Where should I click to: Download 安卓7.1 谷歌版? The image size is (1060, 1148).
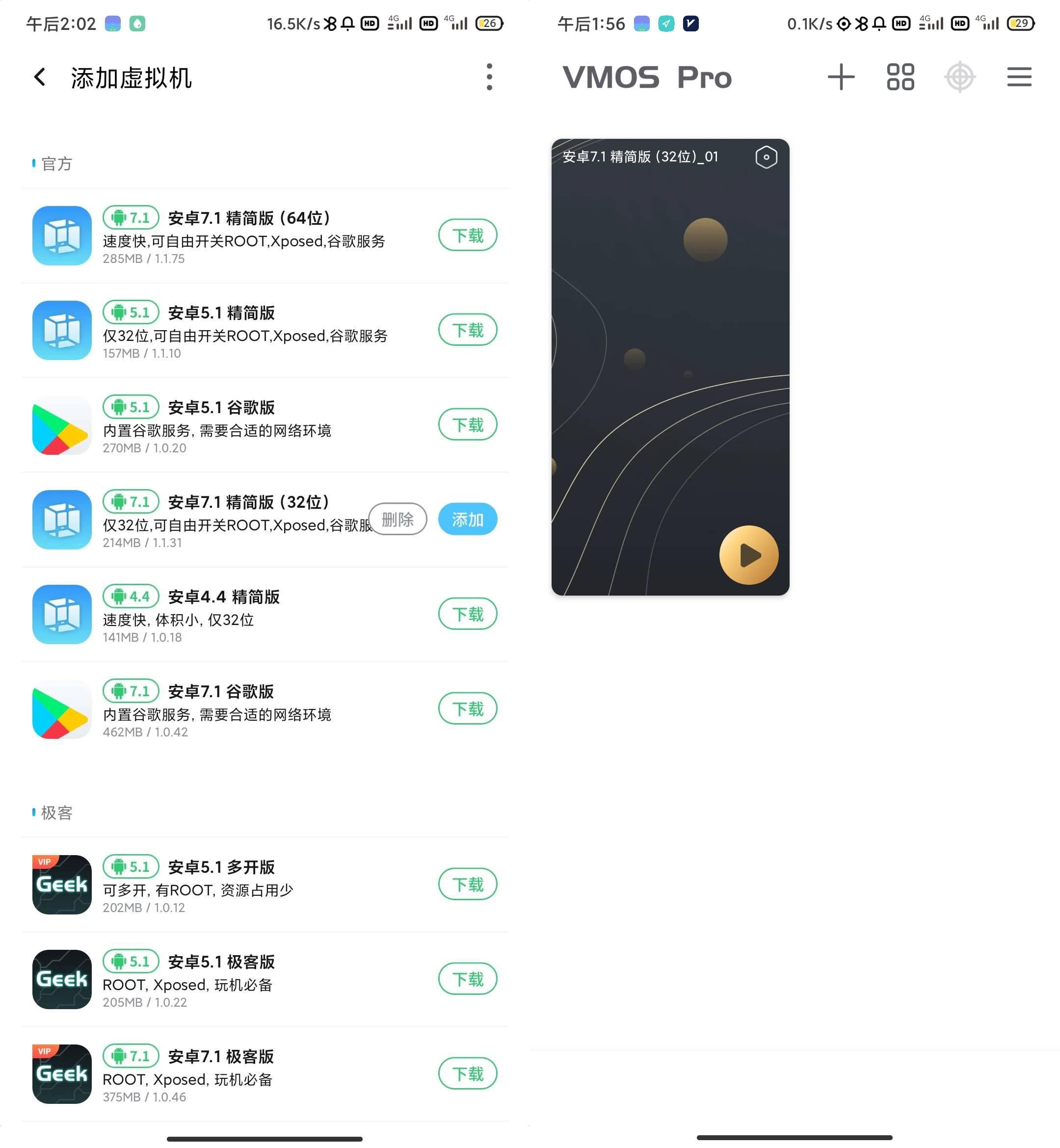coord(468,709)
